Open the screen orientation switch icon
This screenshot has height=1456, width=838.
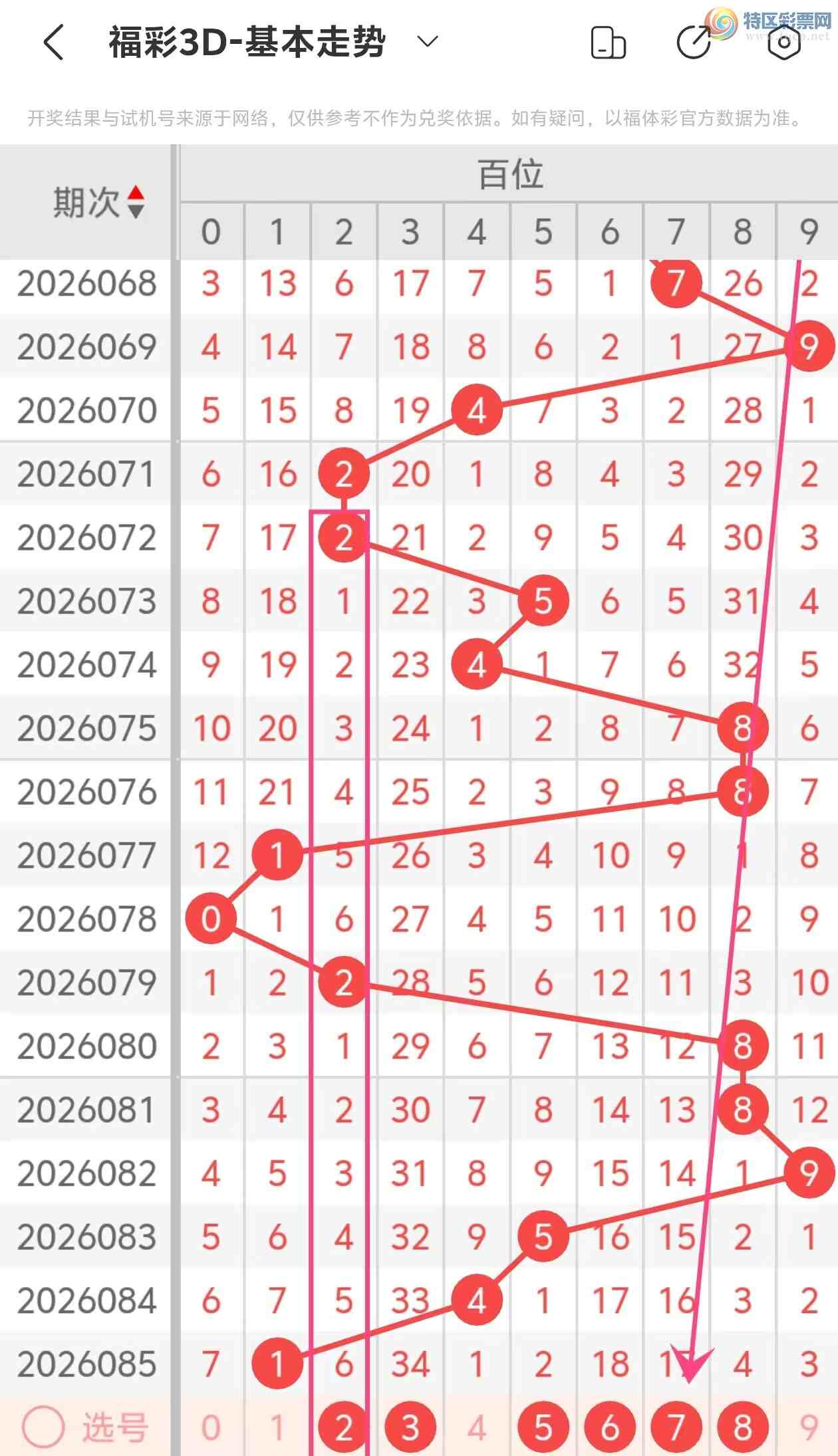[x=608, y=43]
